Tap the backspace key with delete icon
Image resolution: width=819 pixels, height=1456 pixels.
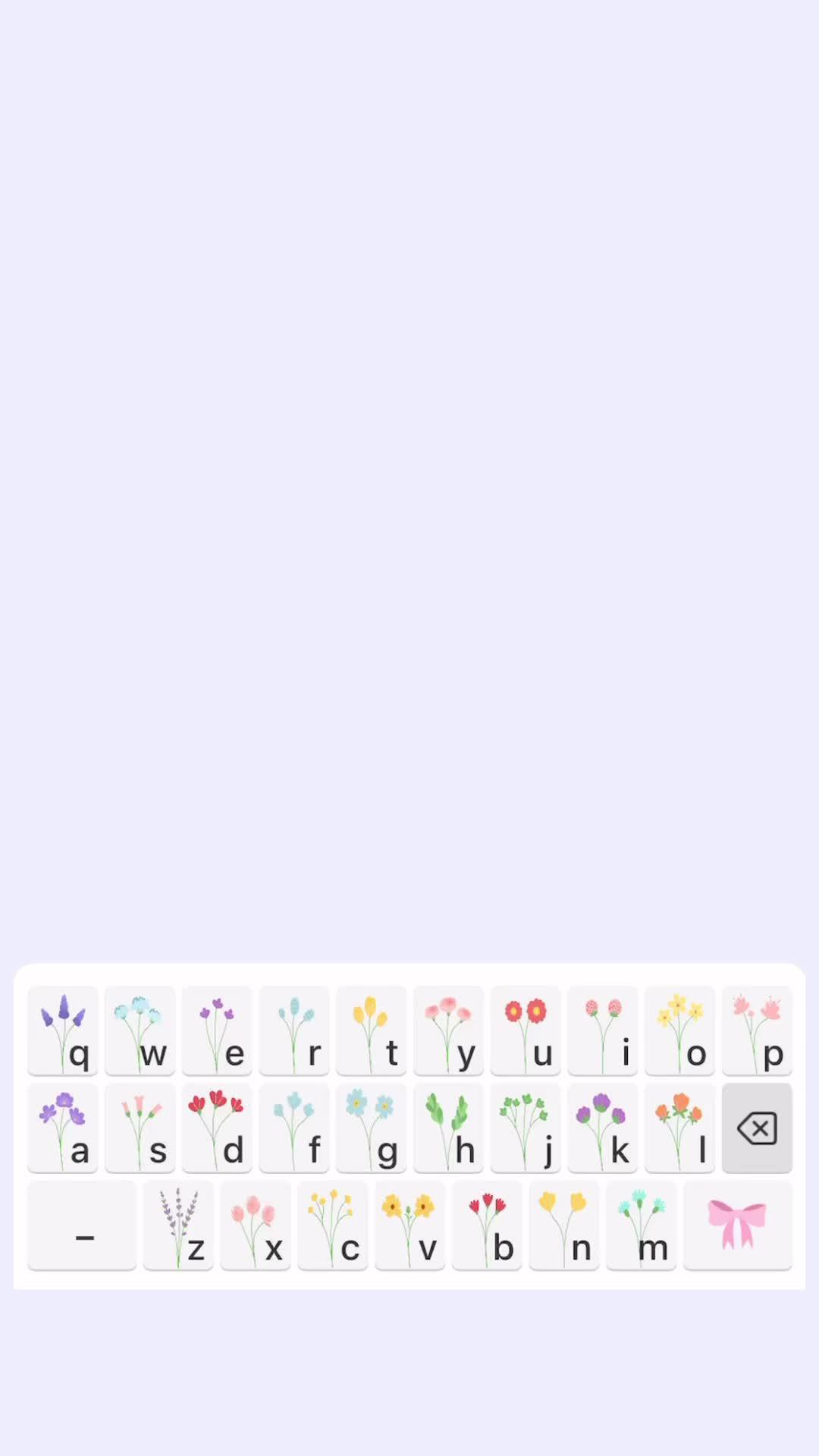(x=756, y=1128)
